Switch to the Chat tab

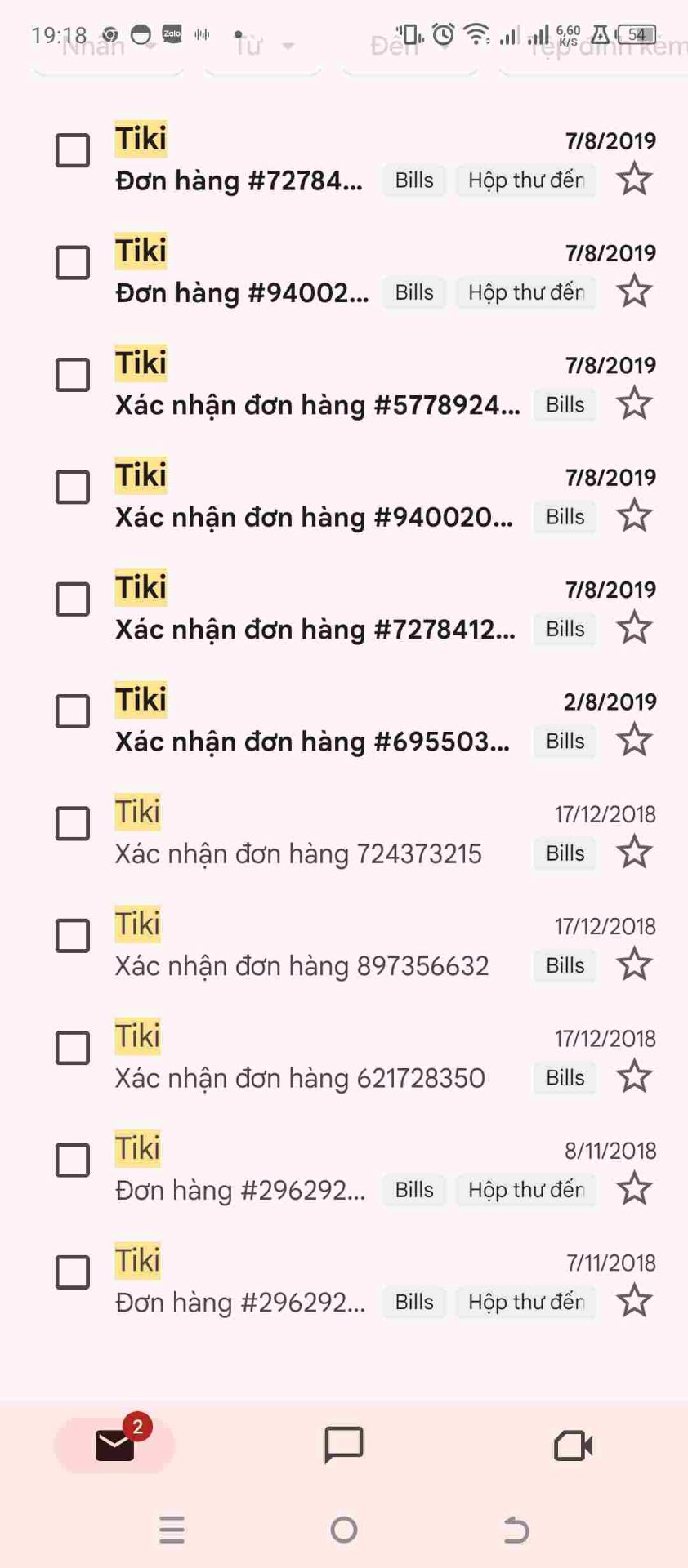tap(344, 1444)
